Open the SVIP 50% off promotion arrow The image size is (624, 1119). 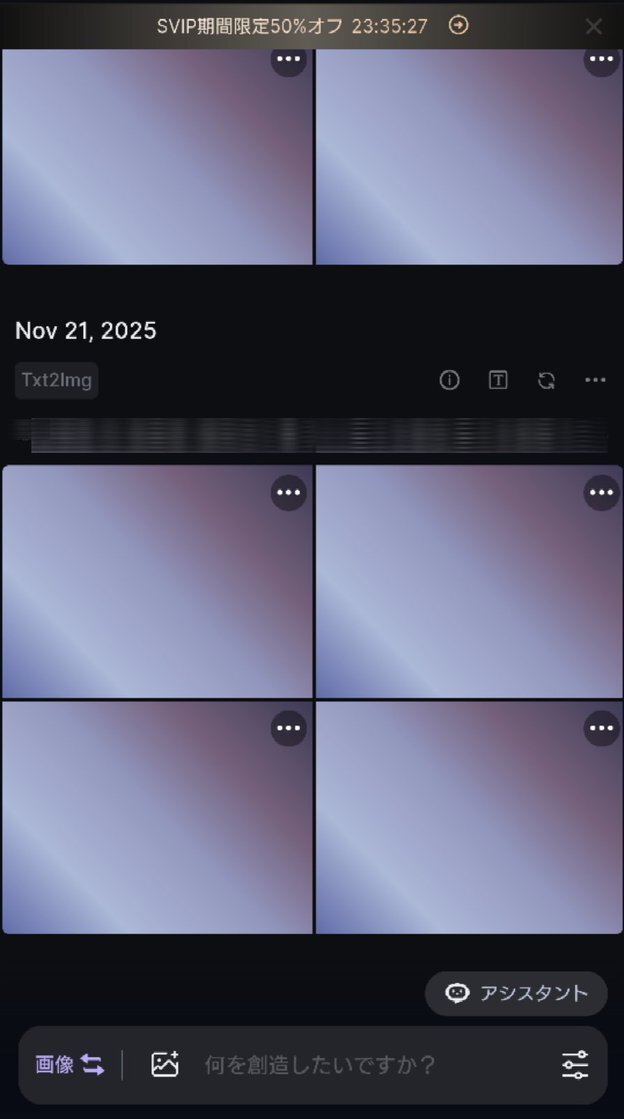458,26
